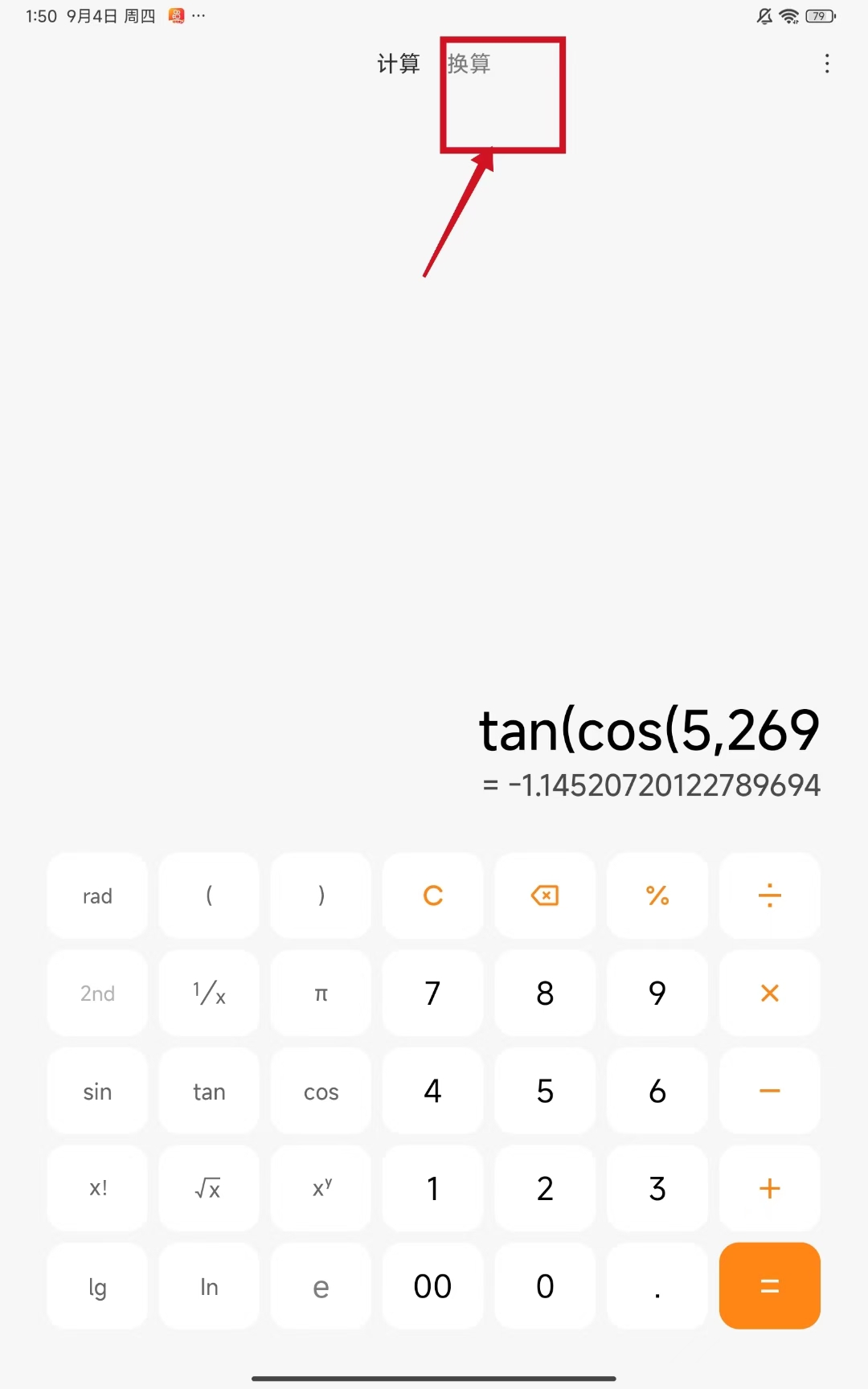Toggle the rad angle mode key
The image size is (868, 1389).
(x=97, y=895)
